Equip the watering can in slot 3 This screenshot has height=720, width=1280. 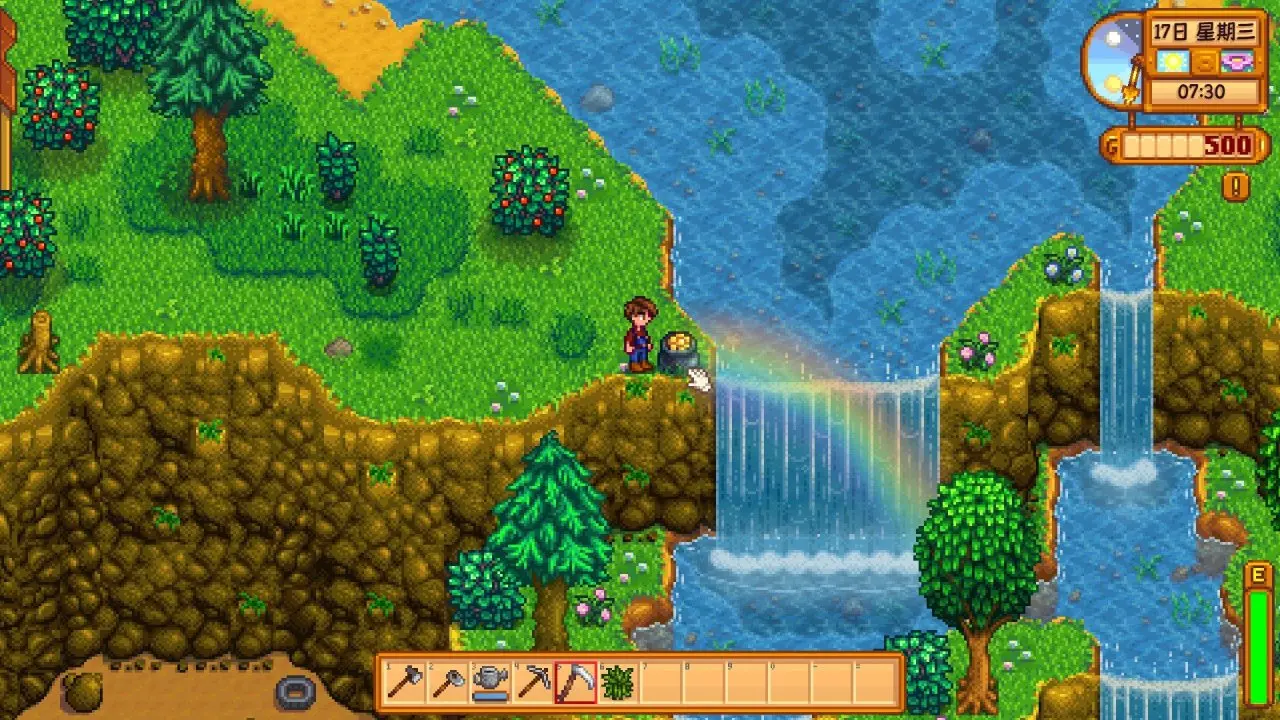(491, 683)
